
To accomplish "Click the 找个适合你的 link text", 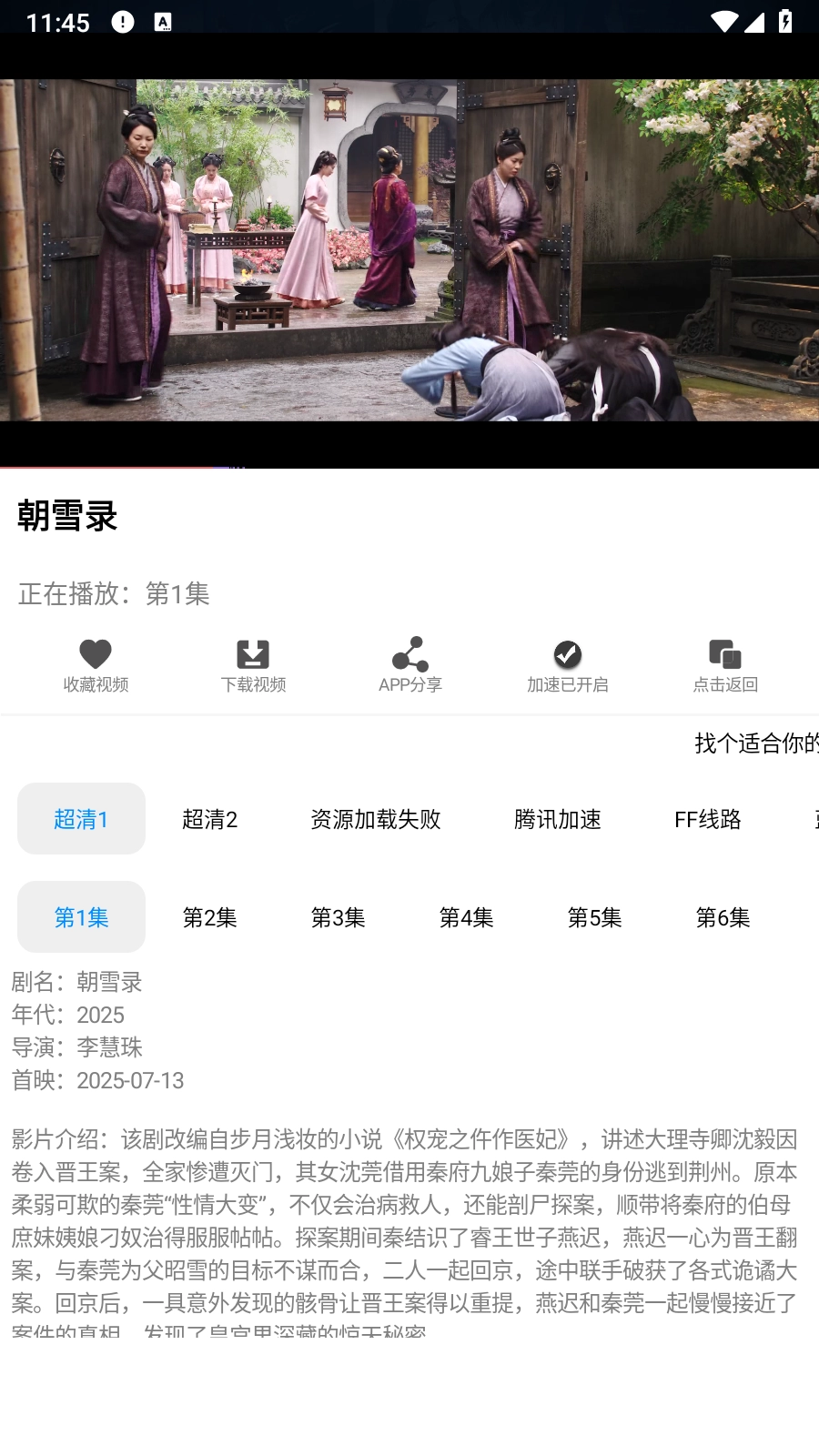I will point(756,744).
